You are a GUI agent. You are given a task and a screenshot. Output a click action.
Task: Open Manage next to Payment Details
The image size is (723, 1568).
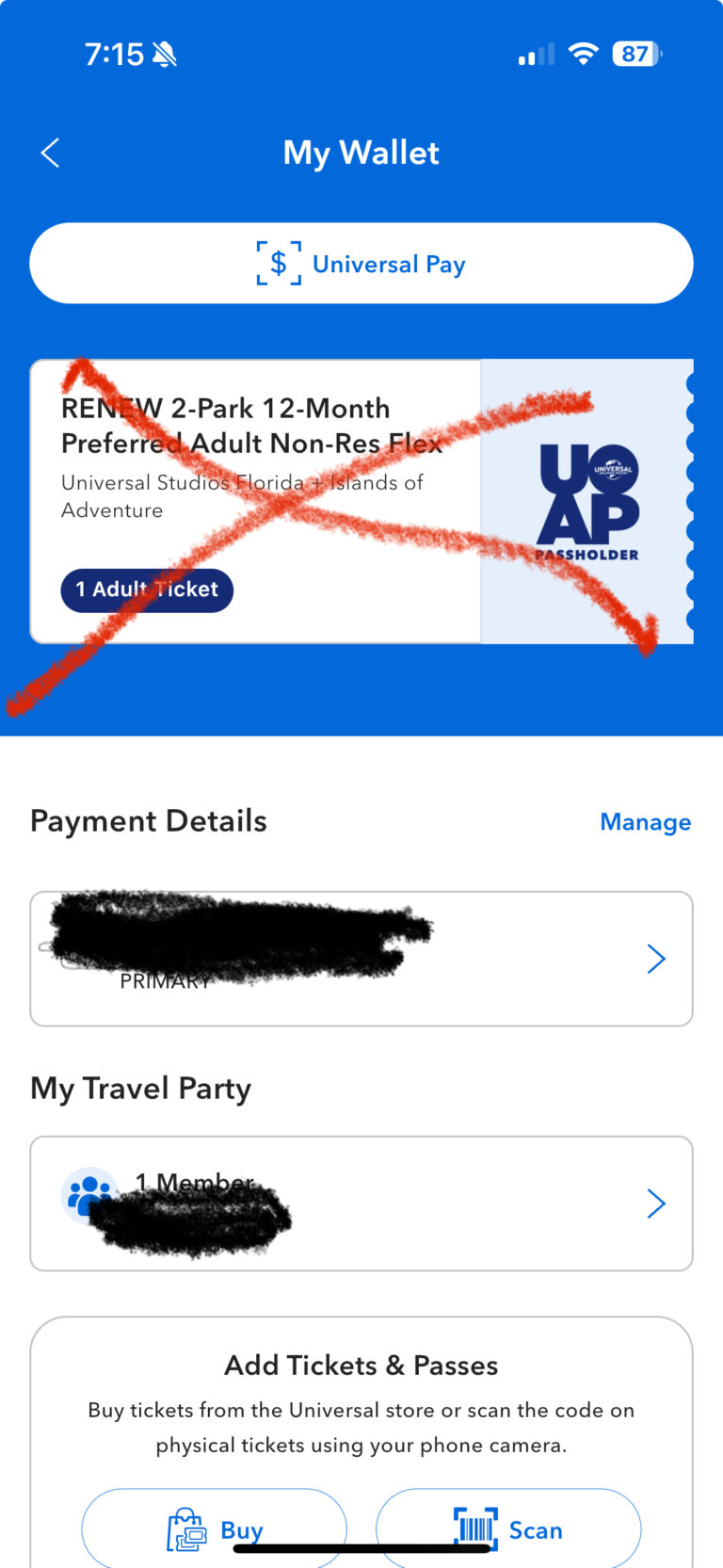(x=645, y=821)
